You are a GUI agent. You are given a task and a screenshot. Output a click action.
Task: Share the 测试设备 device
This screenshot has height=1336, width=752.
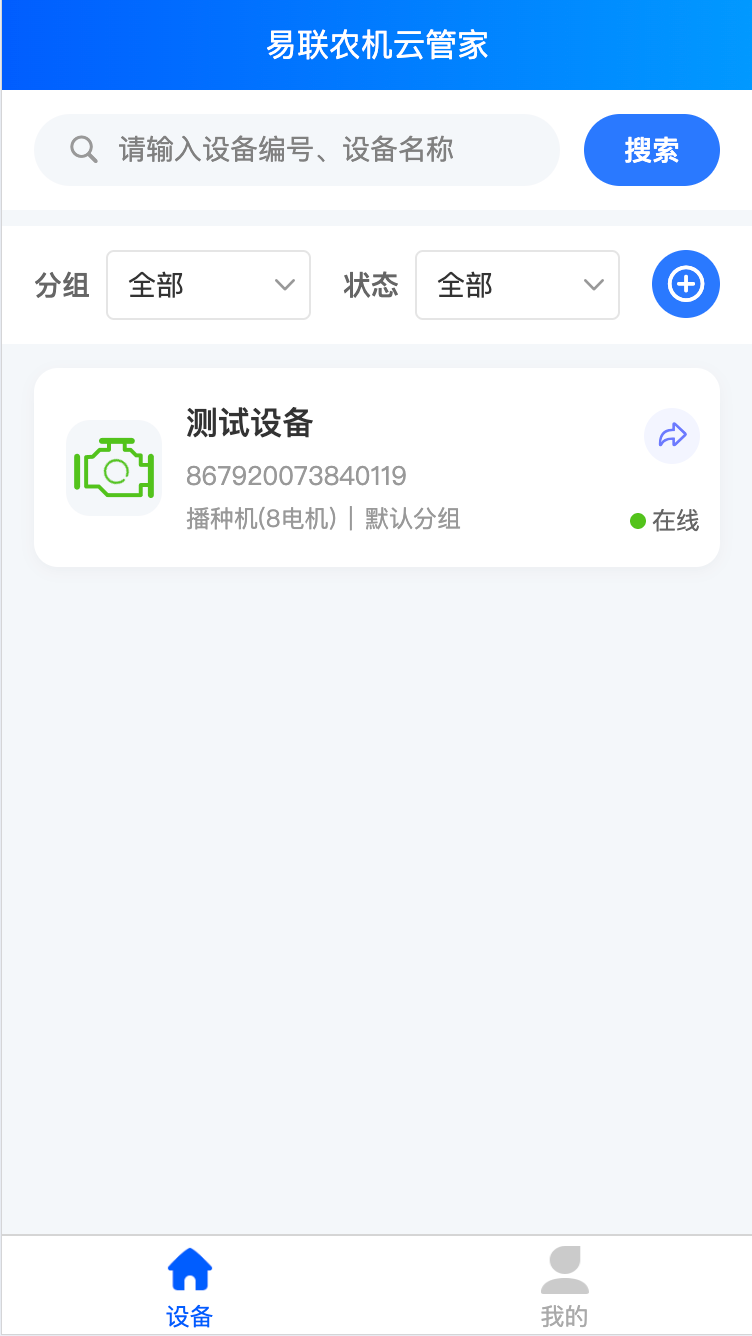pos(671,435)
